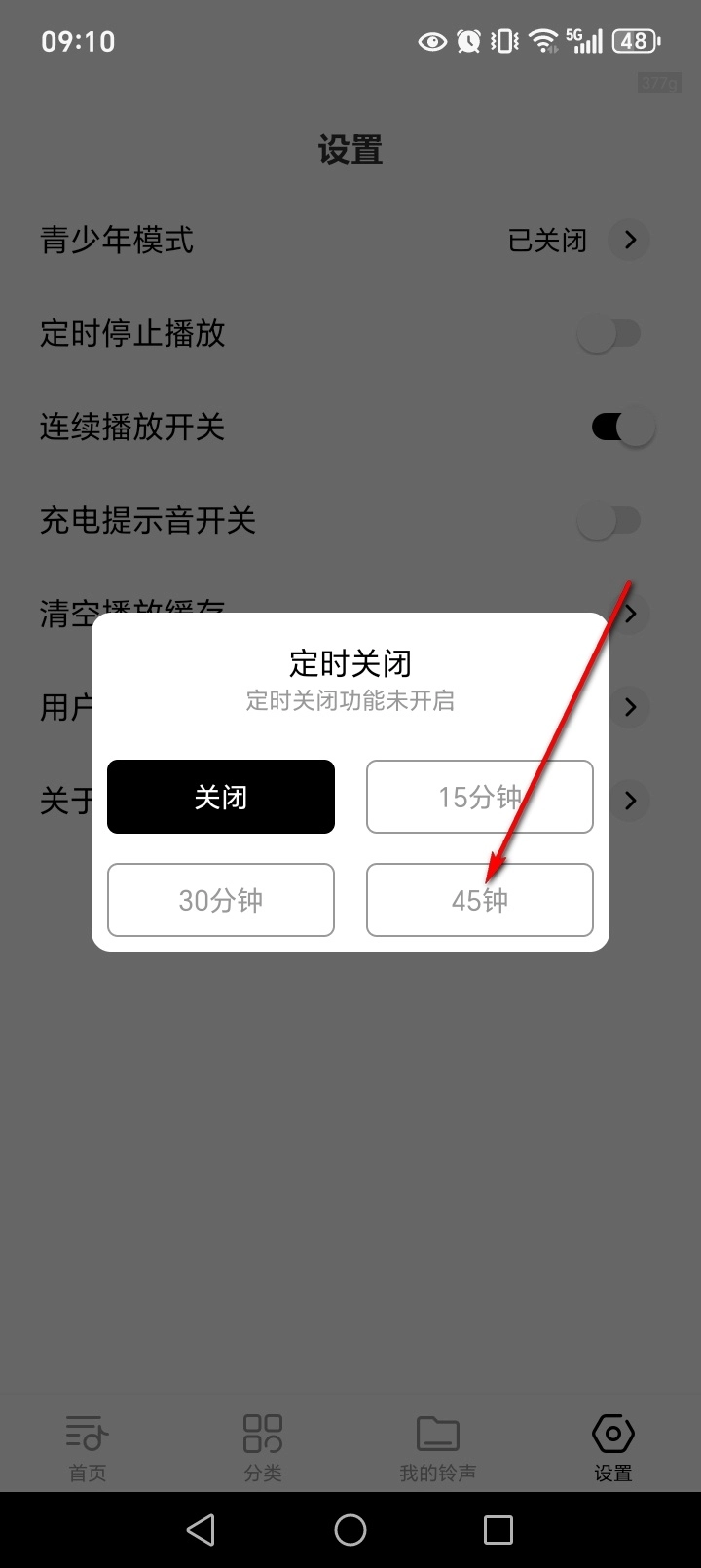The height and width of the screenshot is (1568, 701).
Task: Choose the 15分钟 timer option
Action: click(479, 797)
